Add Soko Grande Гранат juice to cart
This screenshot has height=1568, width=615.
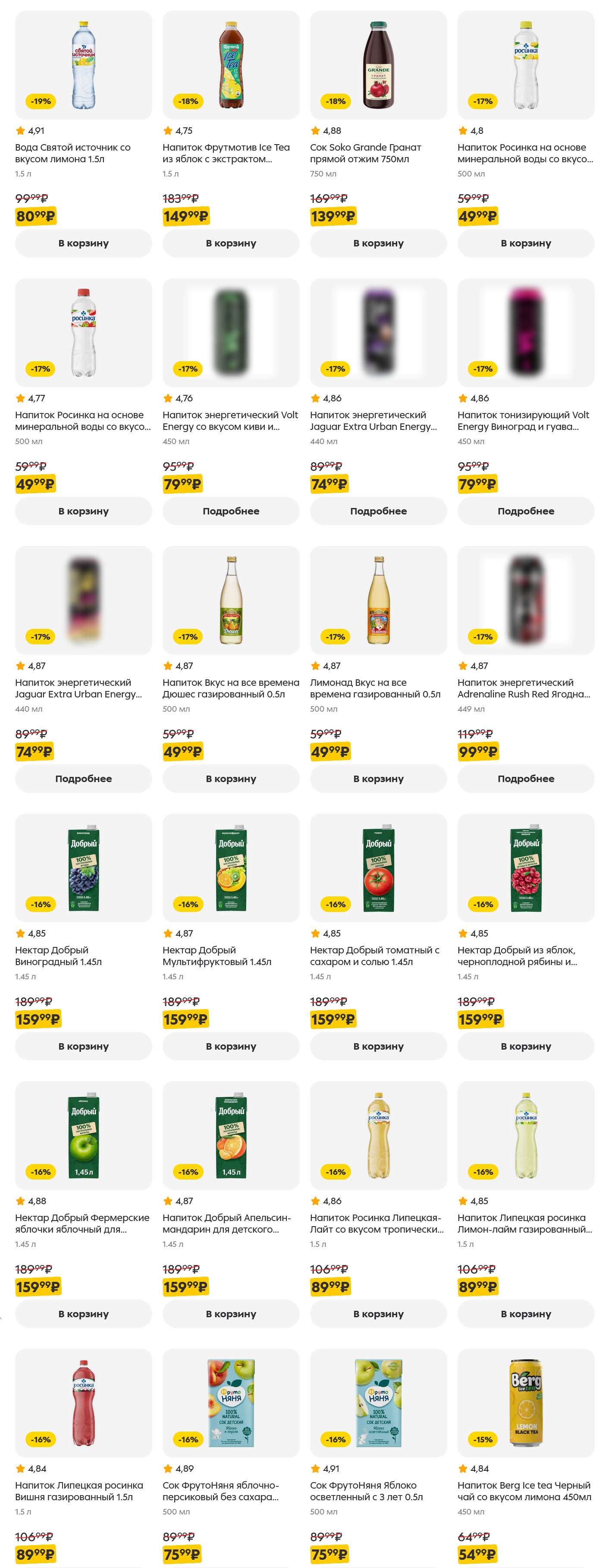(378, 243)
